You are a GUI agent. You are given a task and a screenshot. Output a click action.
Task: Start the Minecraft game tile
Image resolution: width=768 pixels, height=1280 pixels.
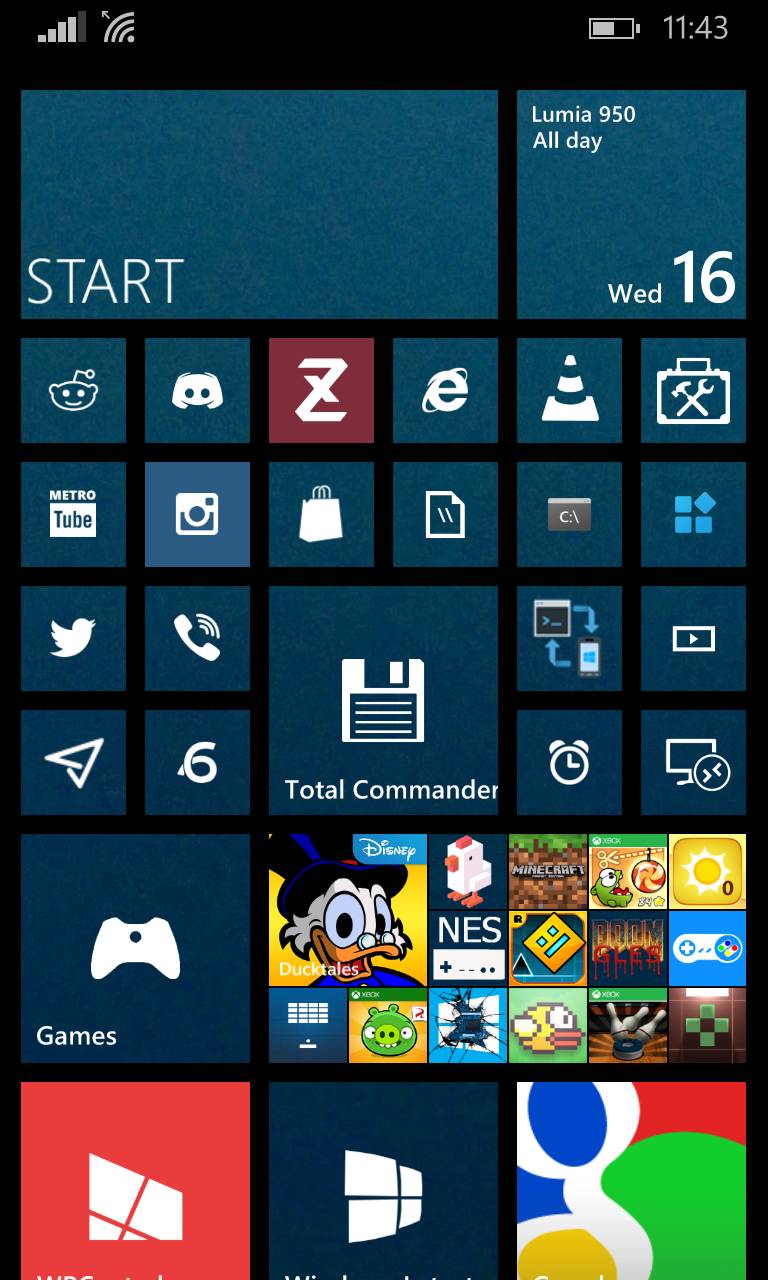547,871
